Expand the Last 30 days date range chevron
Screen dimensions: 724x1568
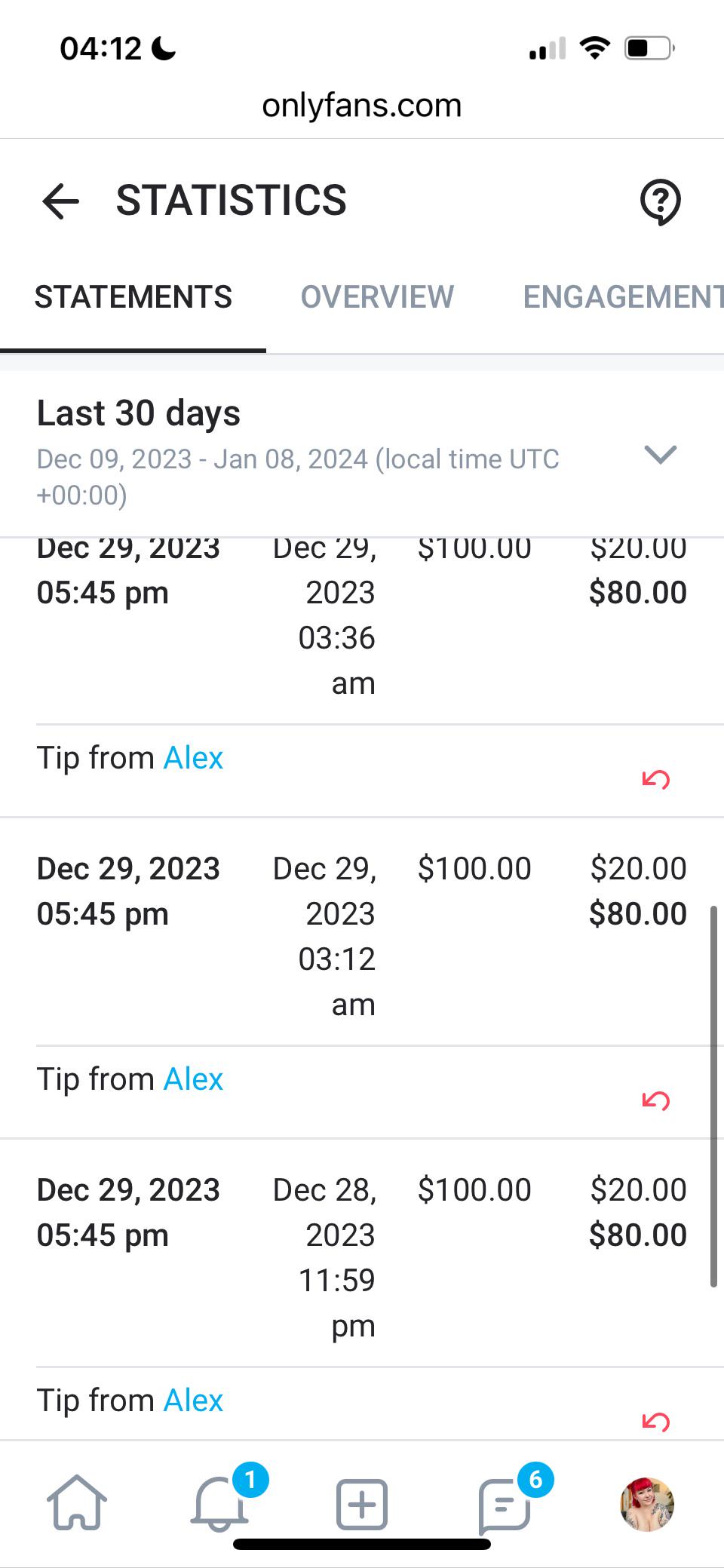[661, 456]
